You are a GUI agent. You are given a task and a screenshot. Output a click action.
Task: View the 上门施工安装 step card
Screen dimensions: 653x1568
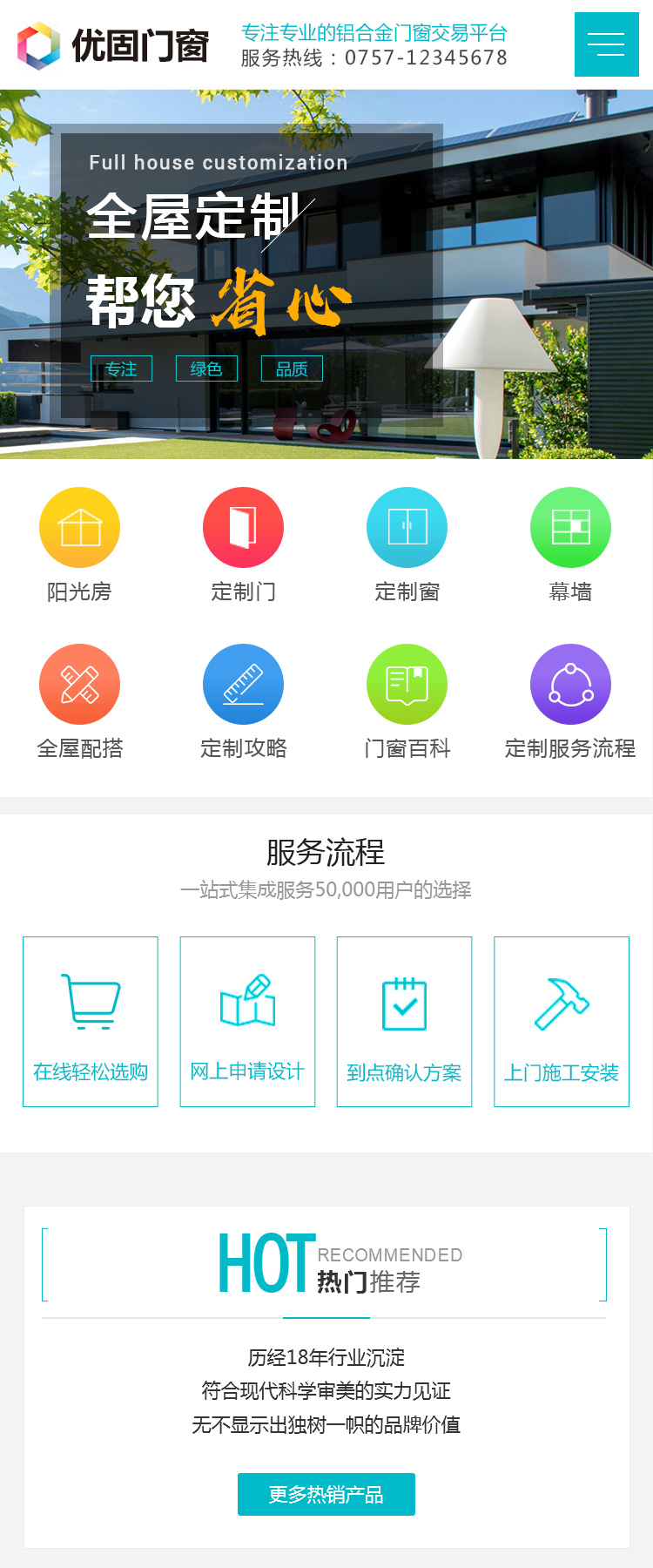coord(562,1022)
